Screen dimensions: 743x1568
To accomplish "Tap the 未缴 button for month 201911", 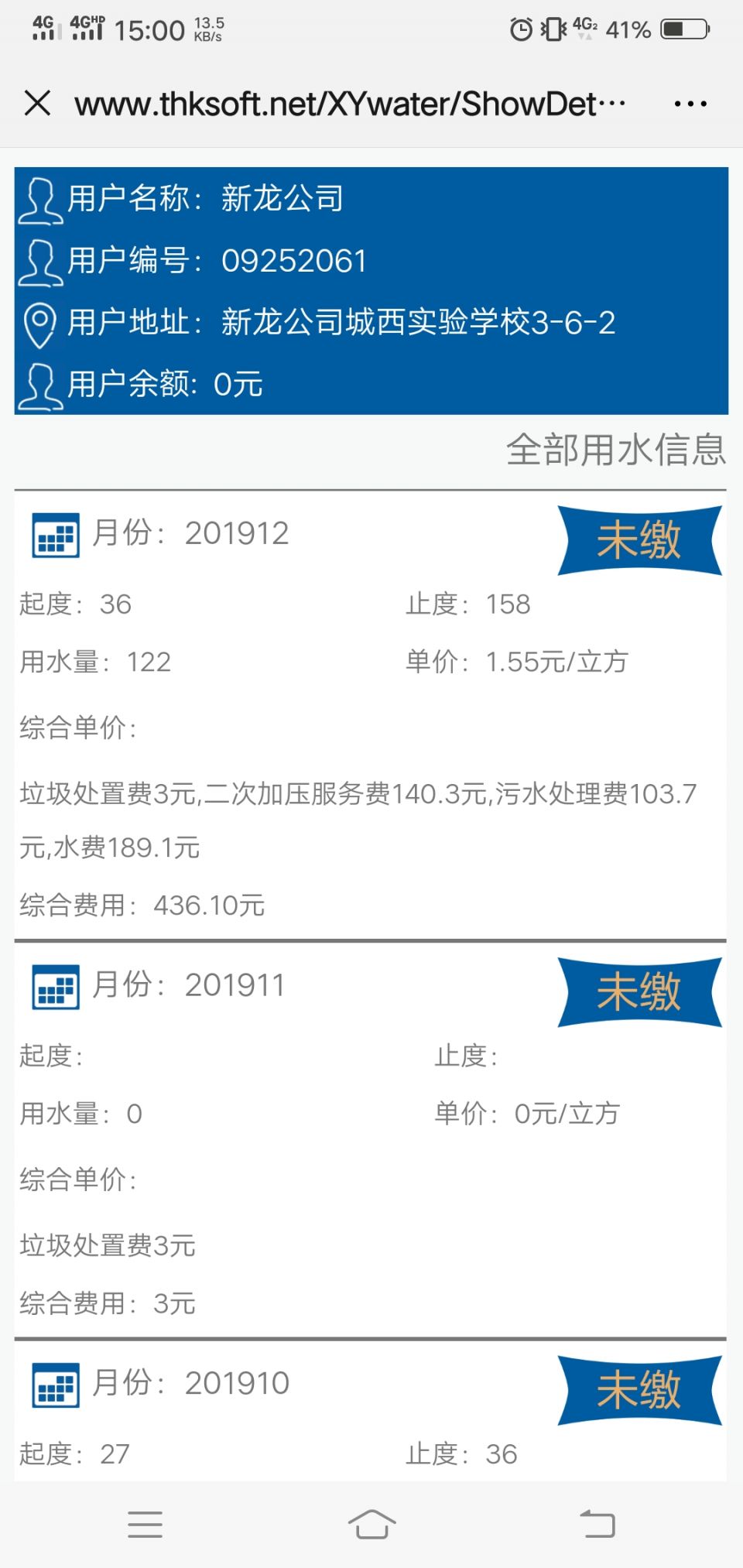I will coord(639,992).
